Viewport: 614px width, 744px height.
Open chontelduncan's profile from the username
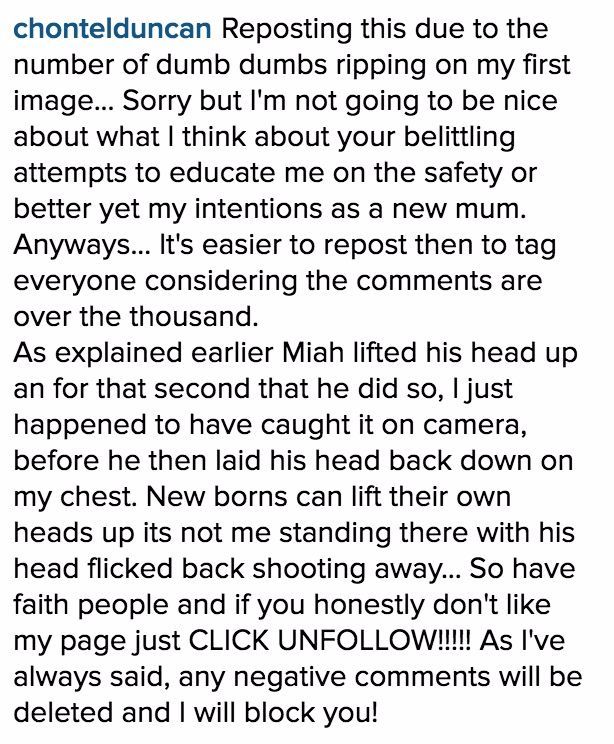point(113,28)
